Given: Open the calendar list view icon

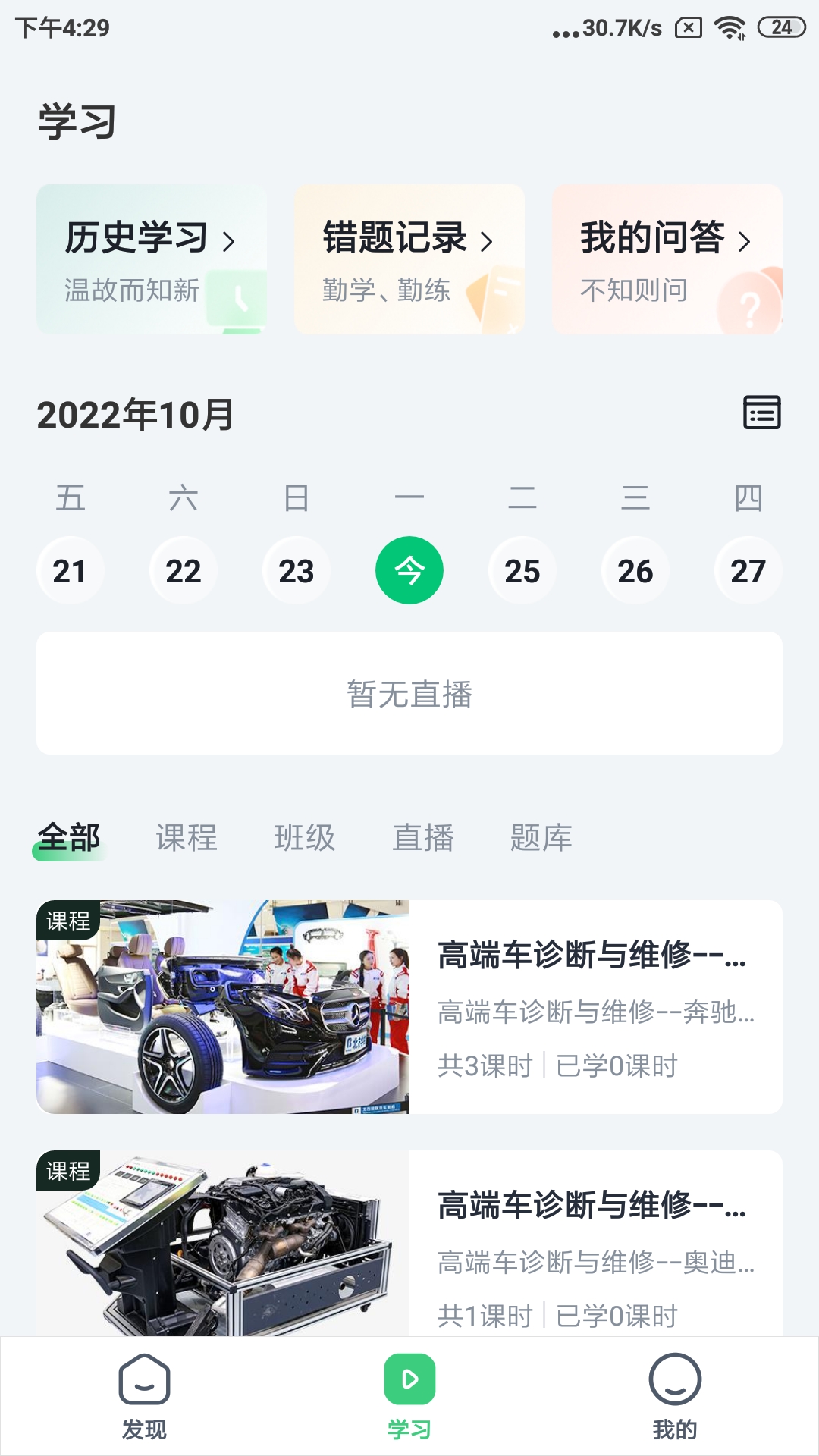Looking at the screenshot, I should 761,413.
